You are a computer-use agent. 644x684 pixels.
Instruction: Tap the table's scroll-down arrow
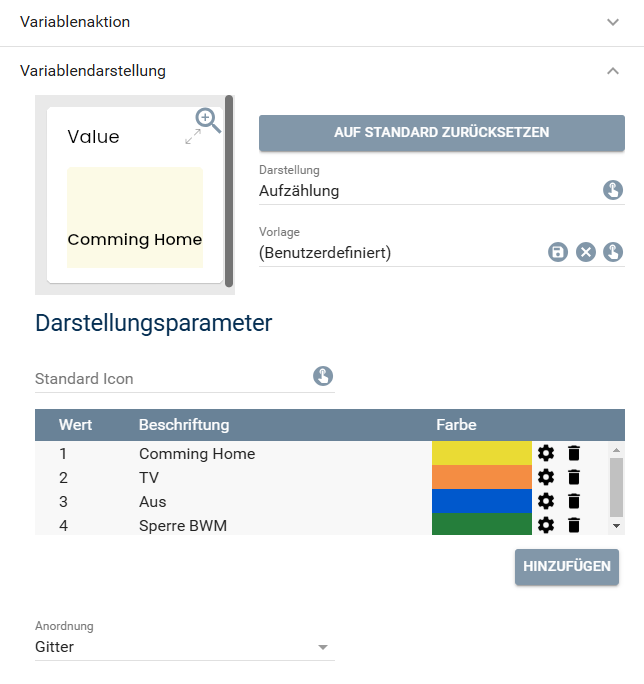point(616,525)
